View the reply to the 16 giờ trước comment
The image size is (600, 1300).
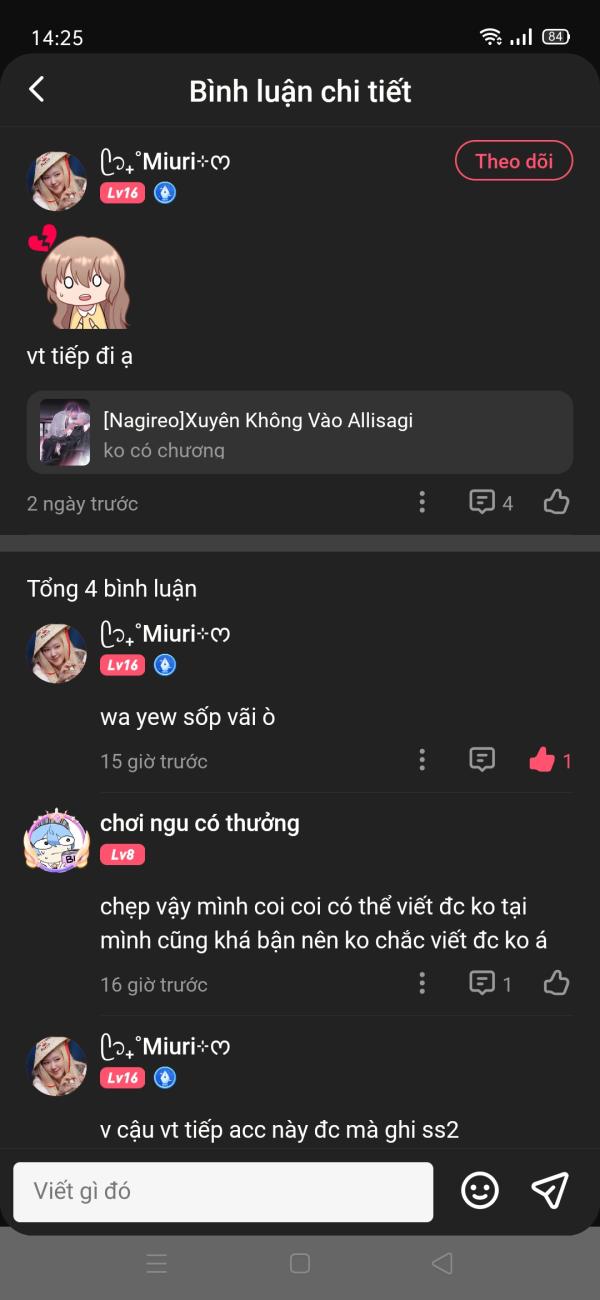491,983
